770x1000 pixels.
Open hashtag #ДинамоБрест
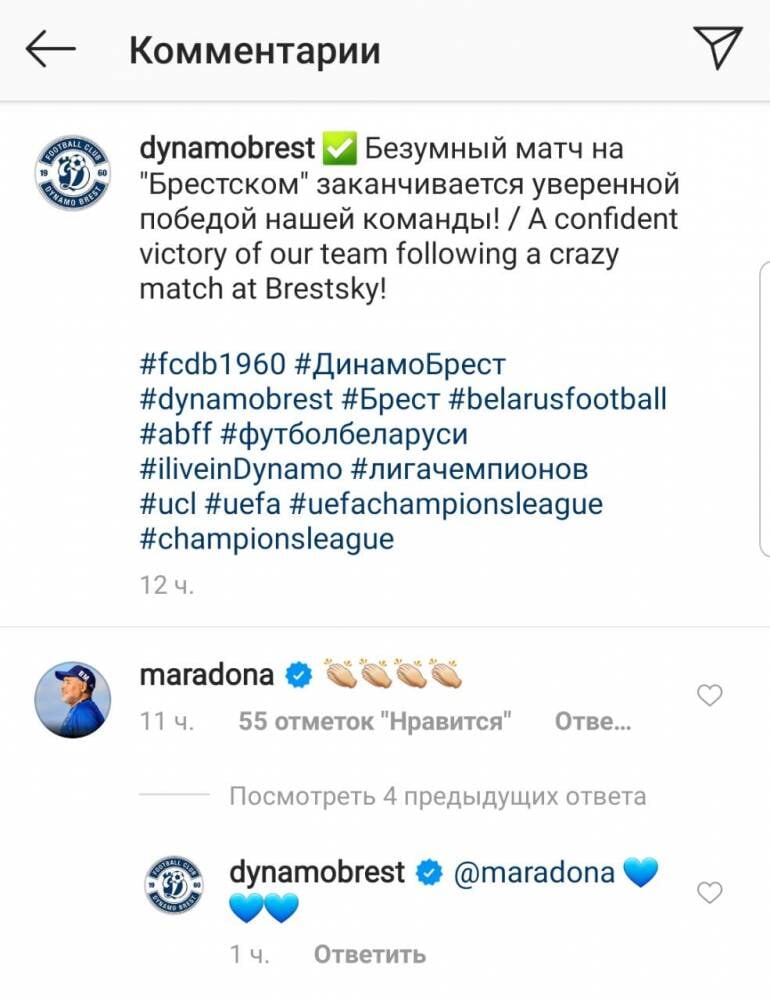coord(400,363)
